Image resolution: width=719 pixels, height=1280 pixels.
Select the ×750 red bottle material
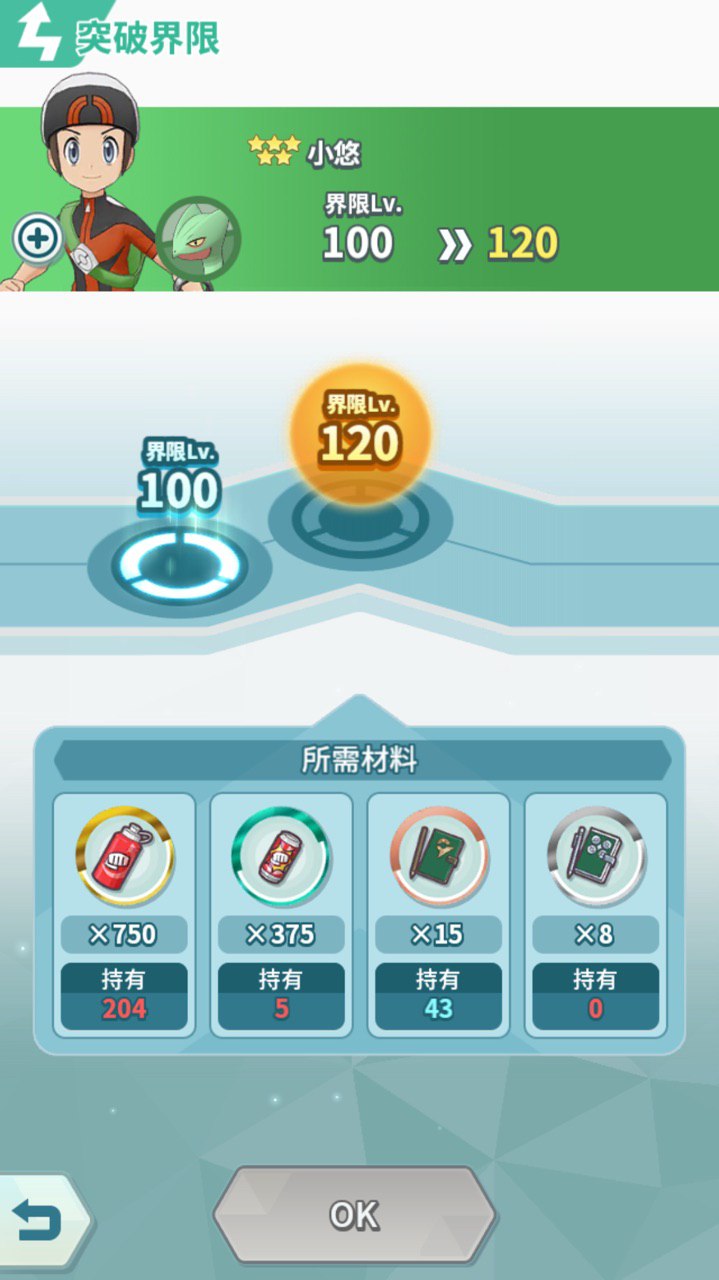tap(124, 856)
